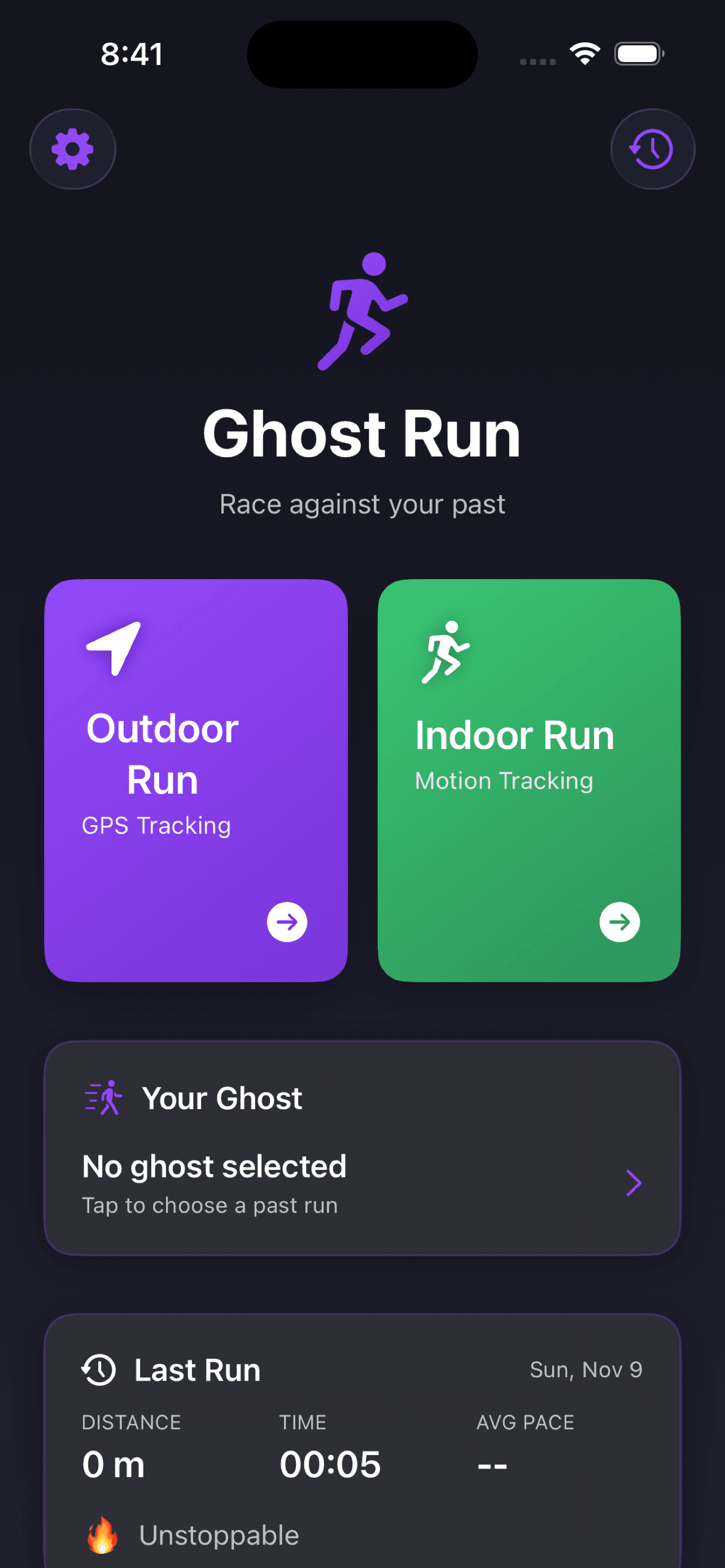
Task: Tap the Sun, Nov 9 date label
Action: (x=586, y=1369)
